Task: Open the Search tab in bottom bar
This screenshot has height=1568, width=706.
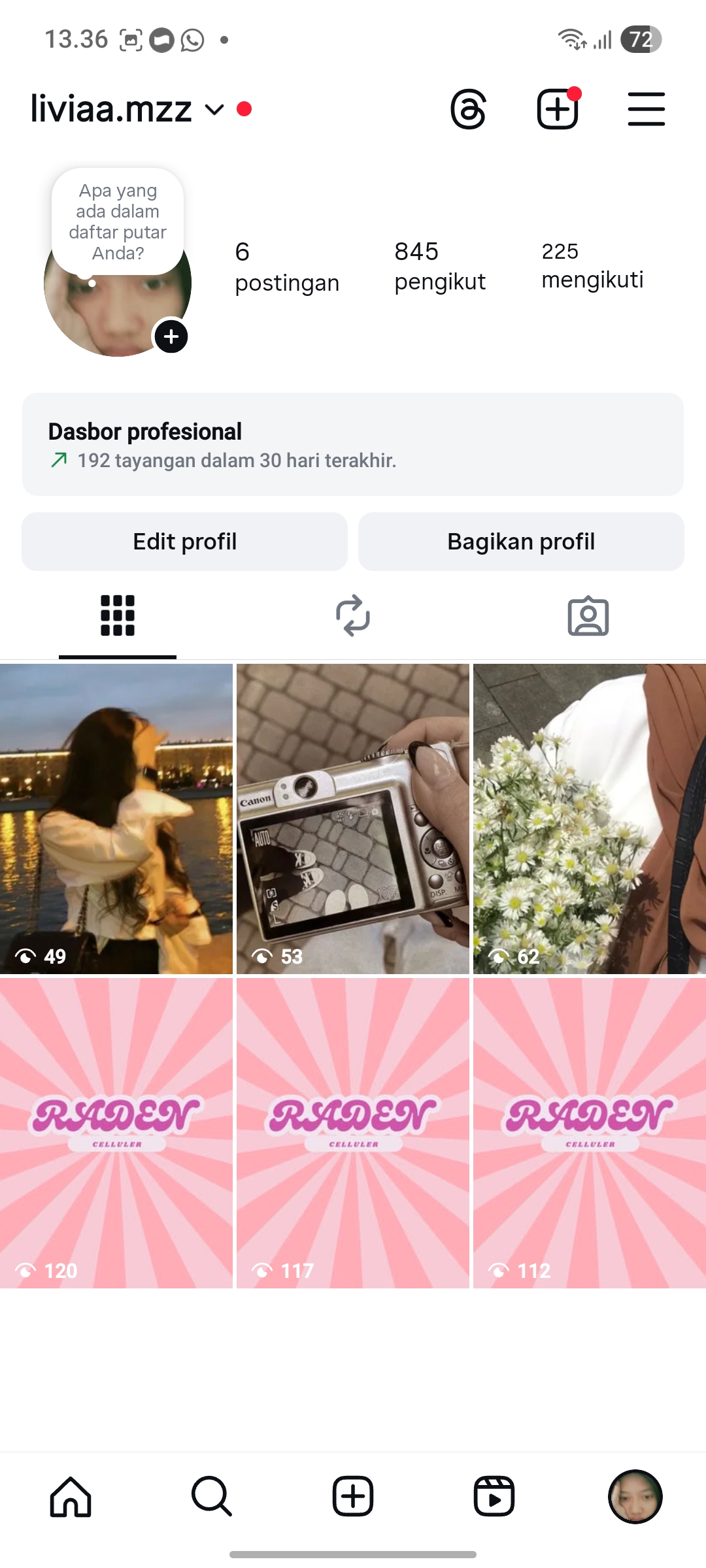Action: [x=212, y=1496]
